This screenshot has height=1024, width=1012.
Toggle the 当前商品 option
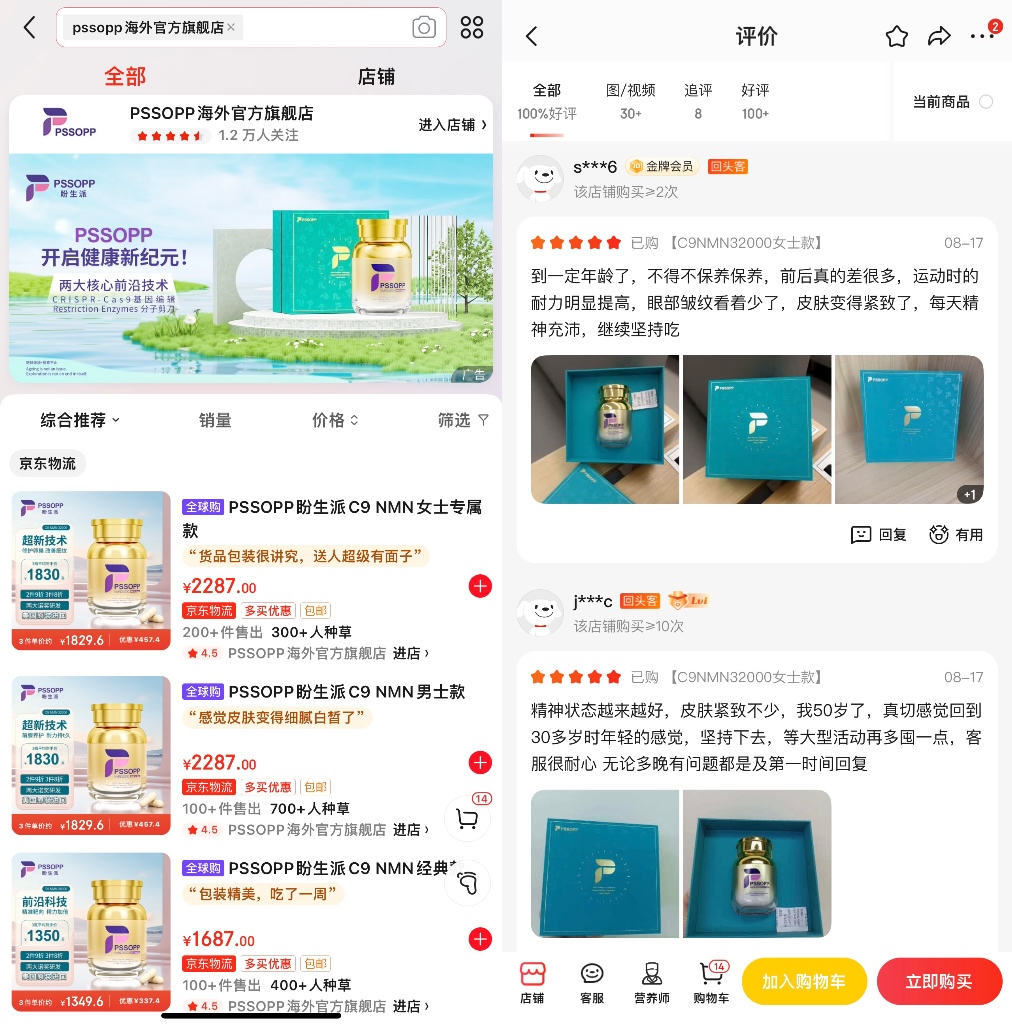[986, 101]
